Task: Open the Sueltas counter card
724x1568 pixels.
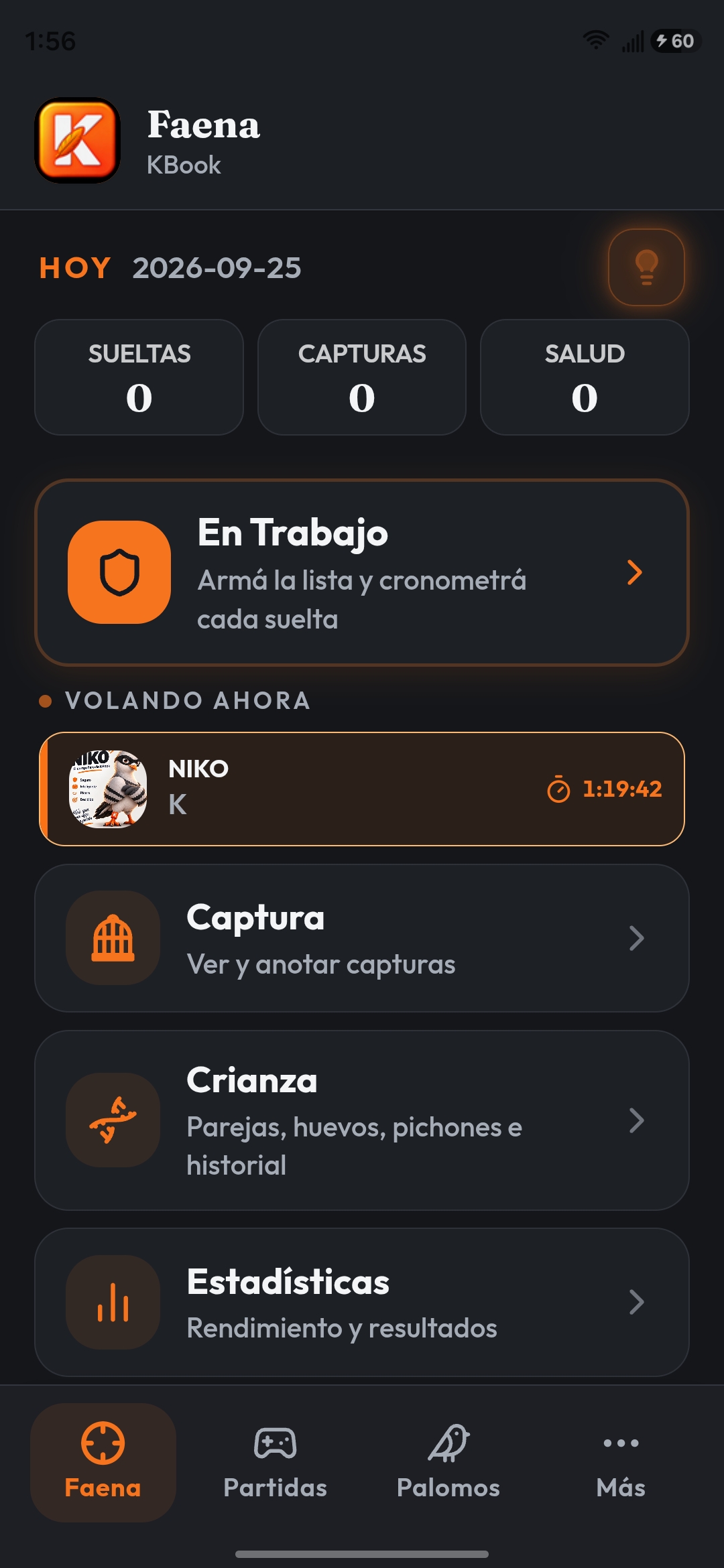Action: coord(139,377)
